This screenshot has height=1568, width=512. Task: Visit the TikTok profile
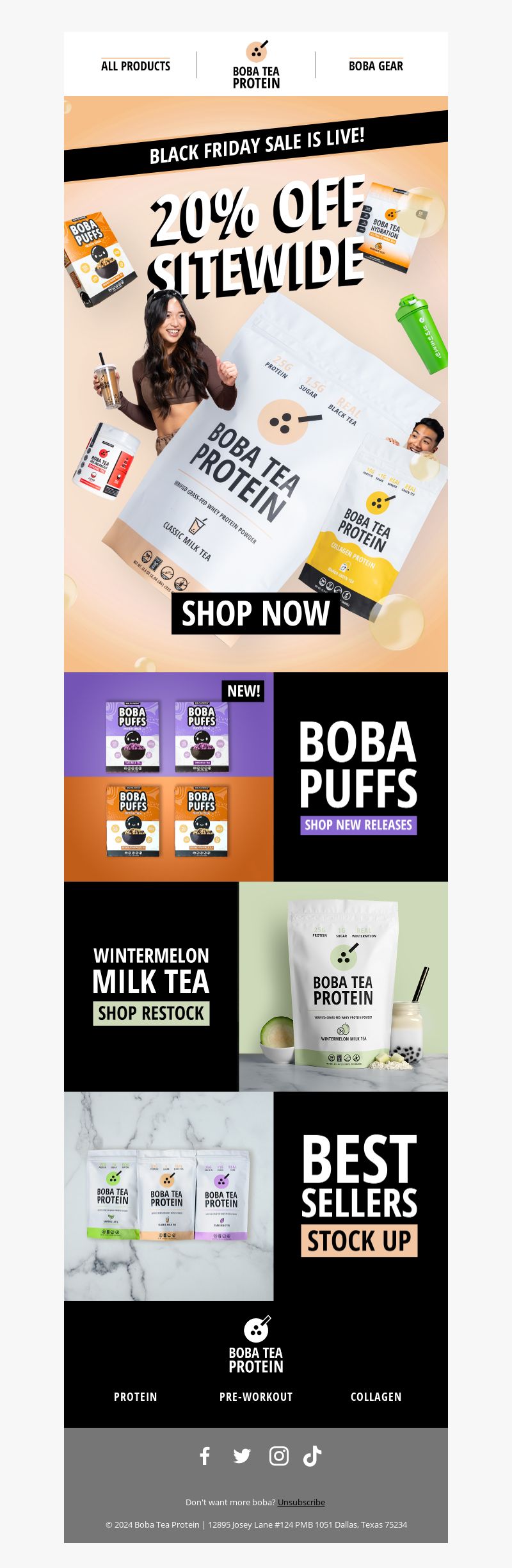312,1456
